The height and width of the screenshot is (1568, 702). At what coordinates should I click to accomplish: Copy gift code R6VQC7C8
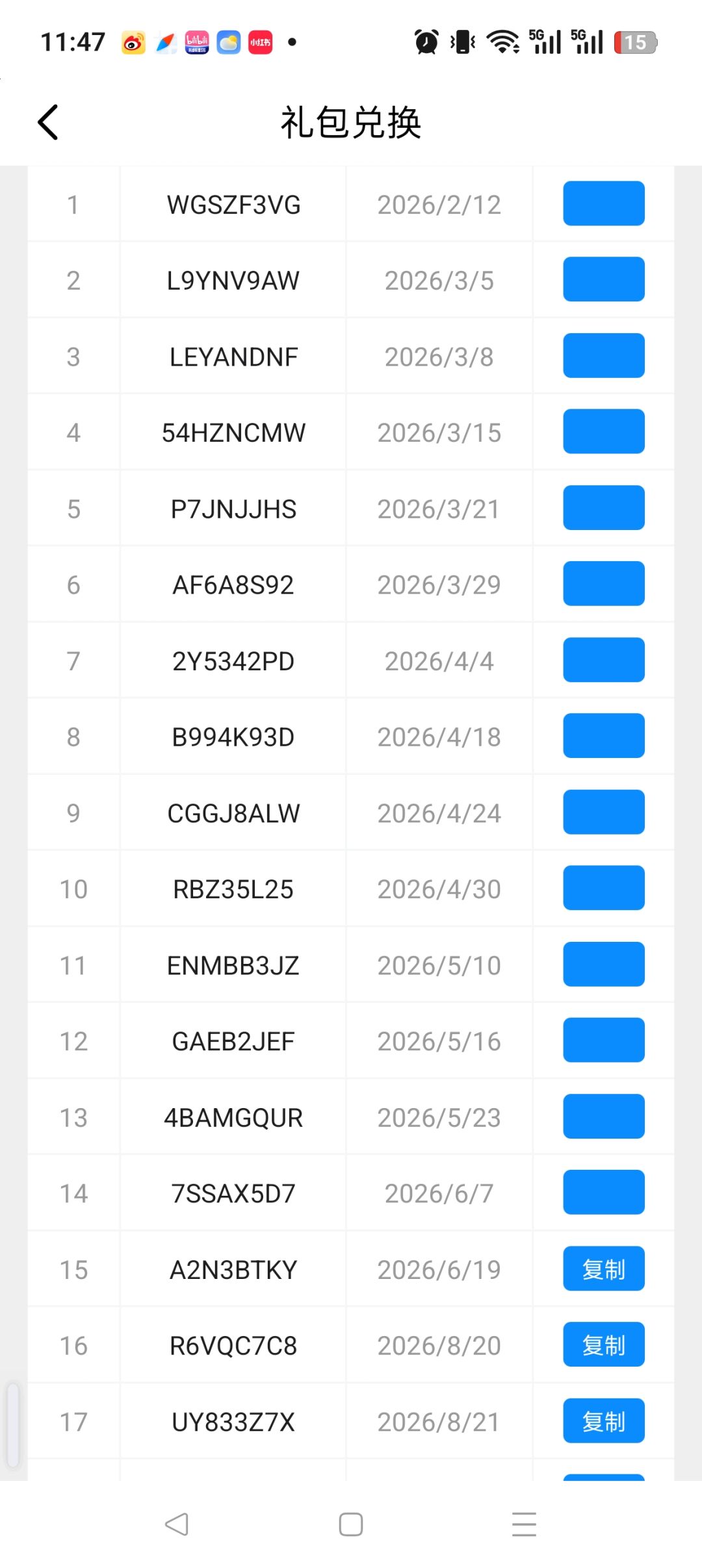(x=603, y=1345)
